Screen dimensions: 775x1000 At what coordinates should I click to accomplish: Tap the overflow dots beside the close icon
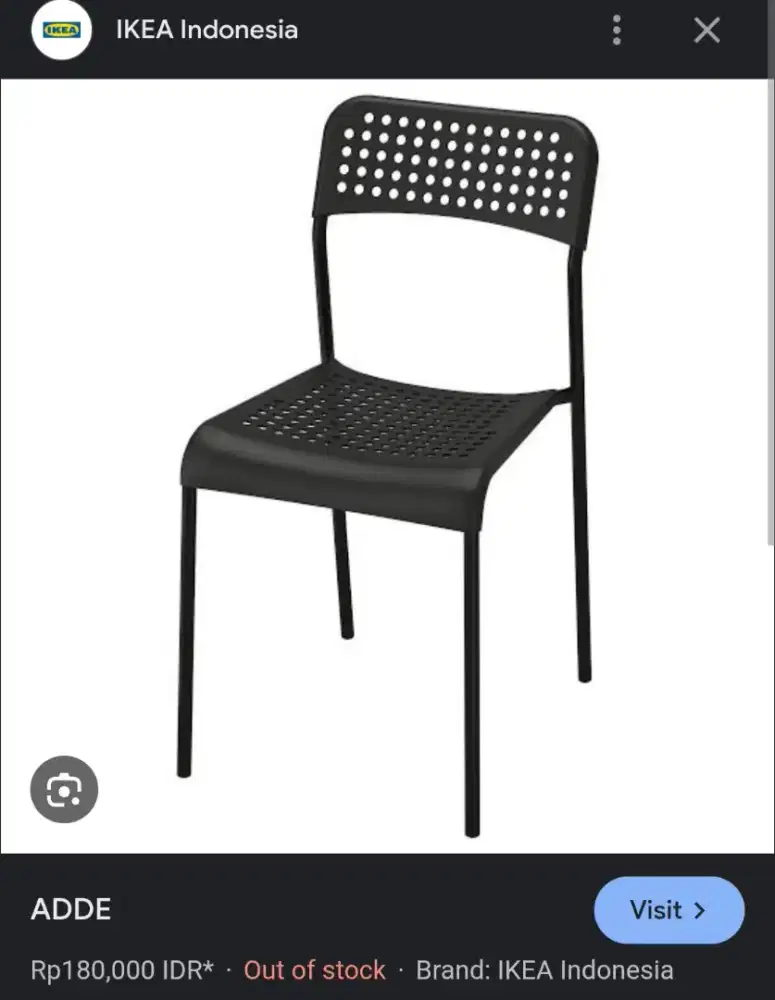617,30
